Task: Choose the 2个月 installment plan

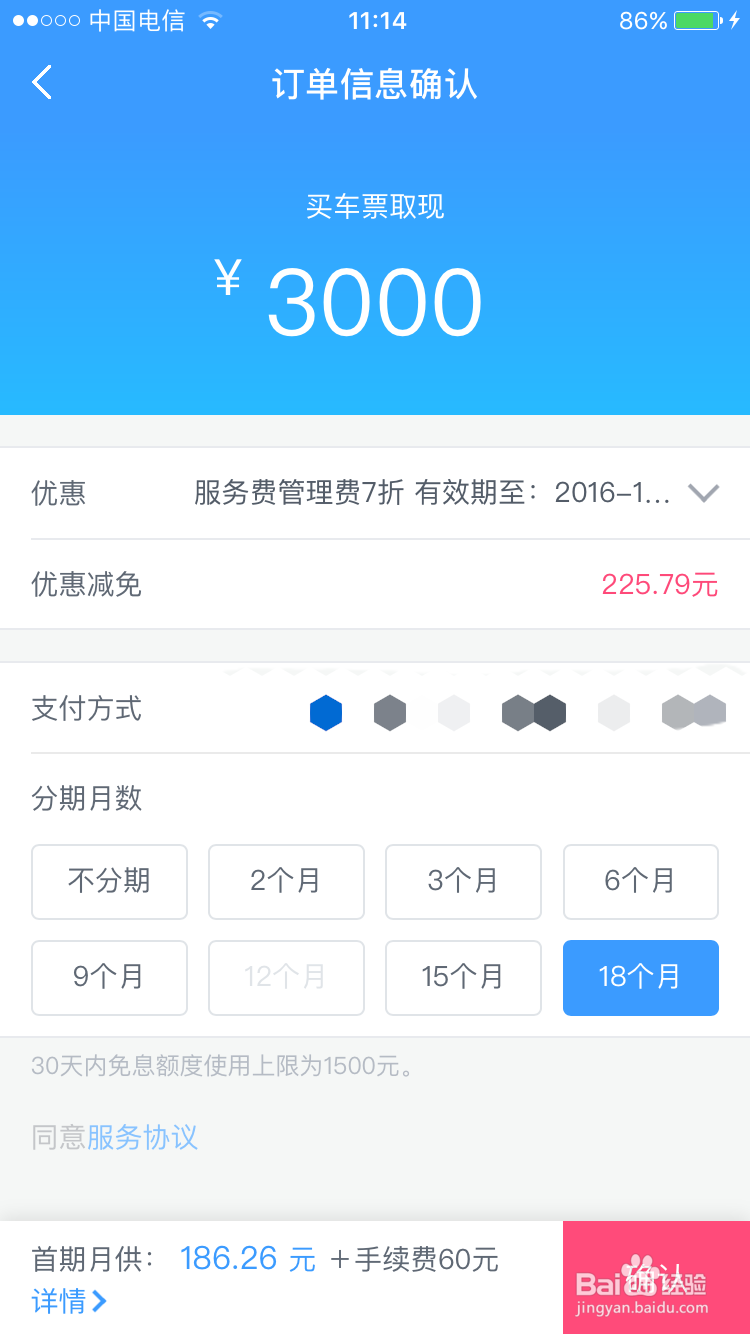Action: coord(286,881)
